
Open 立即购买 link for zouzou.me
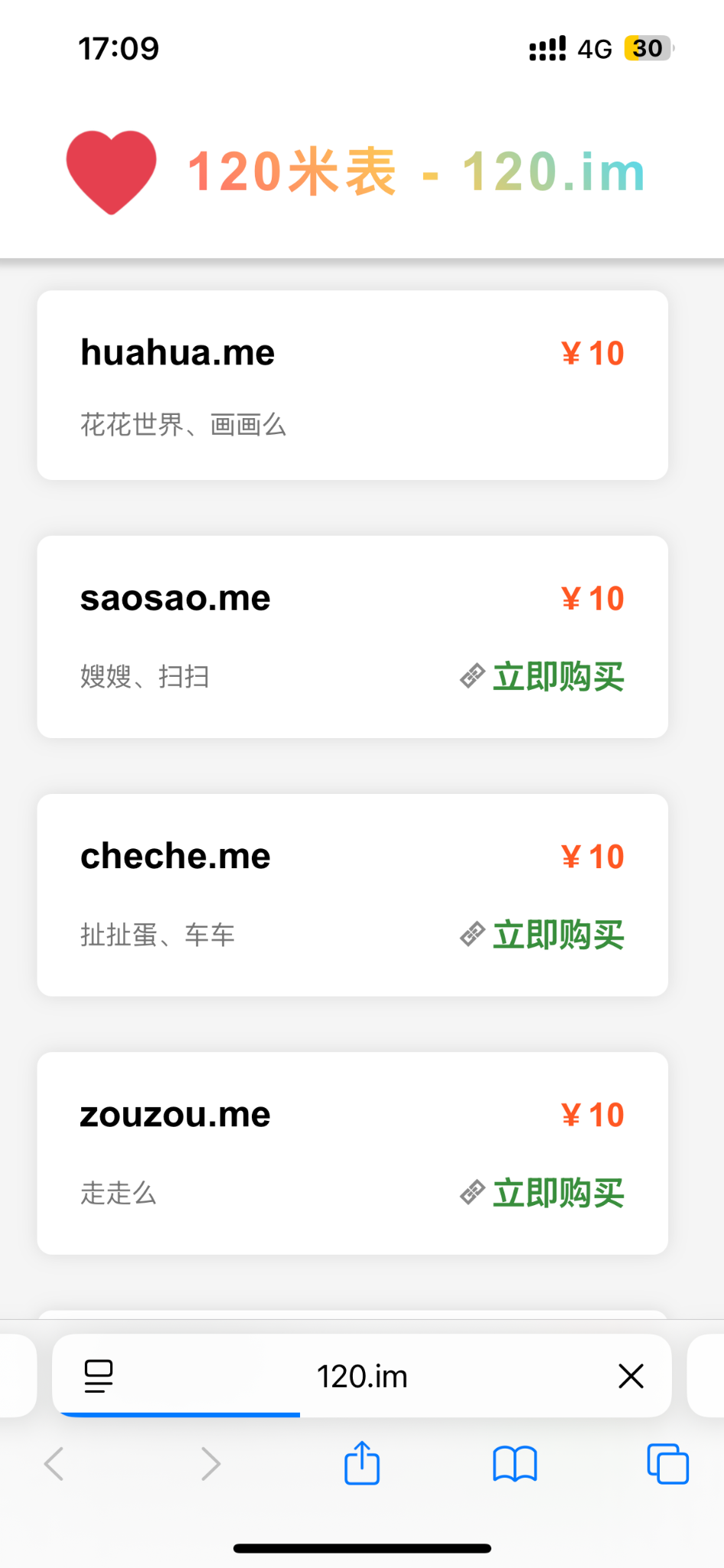coord(543,1193)
